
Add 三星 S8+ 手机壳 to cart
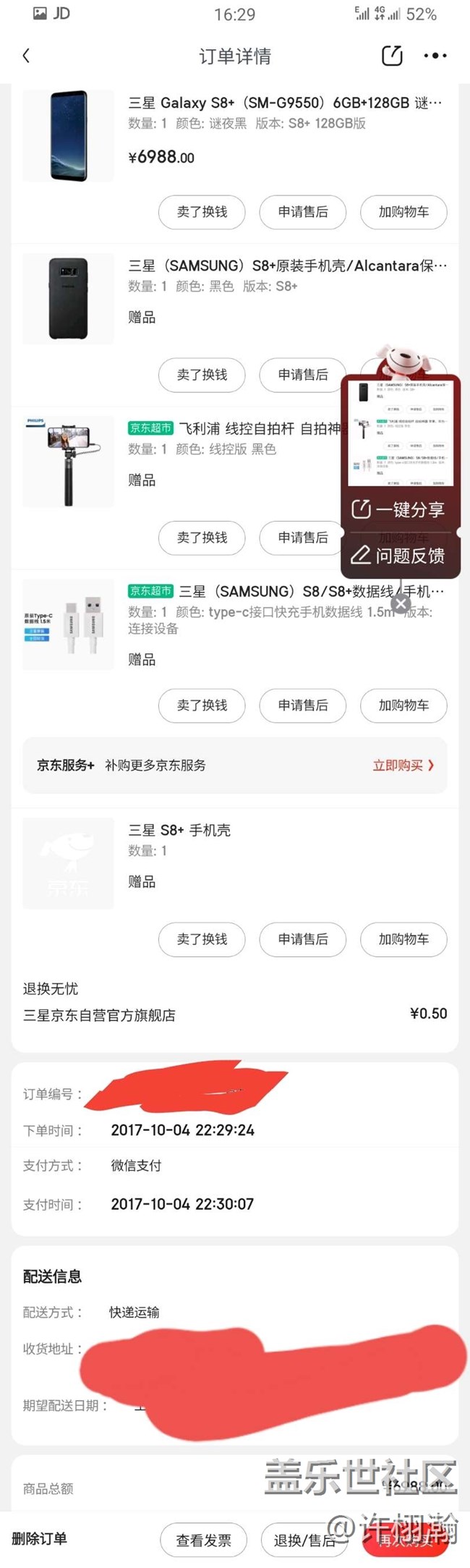click(403, 939)
